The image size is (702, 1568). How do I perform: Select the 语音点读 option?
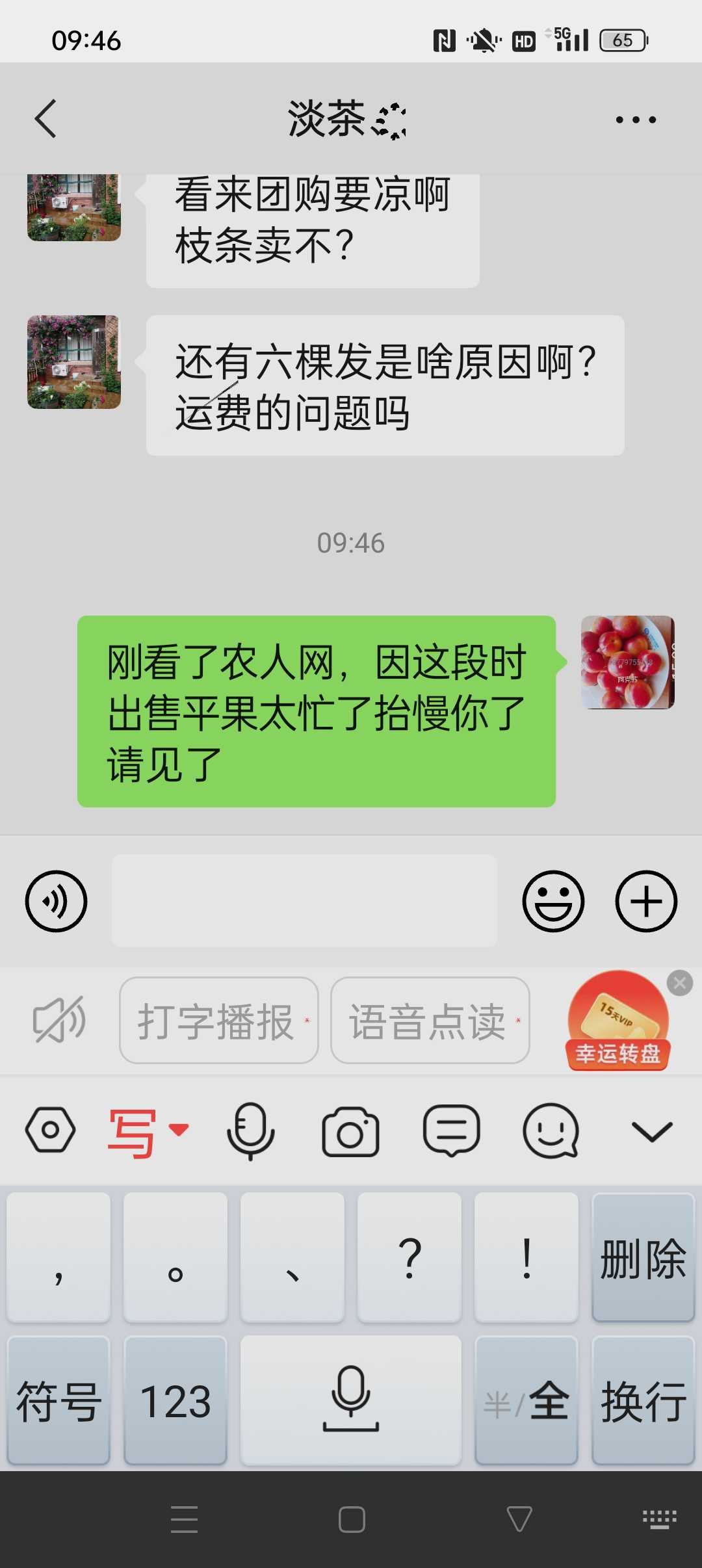pyautogui.click(x=430, y=1021)
